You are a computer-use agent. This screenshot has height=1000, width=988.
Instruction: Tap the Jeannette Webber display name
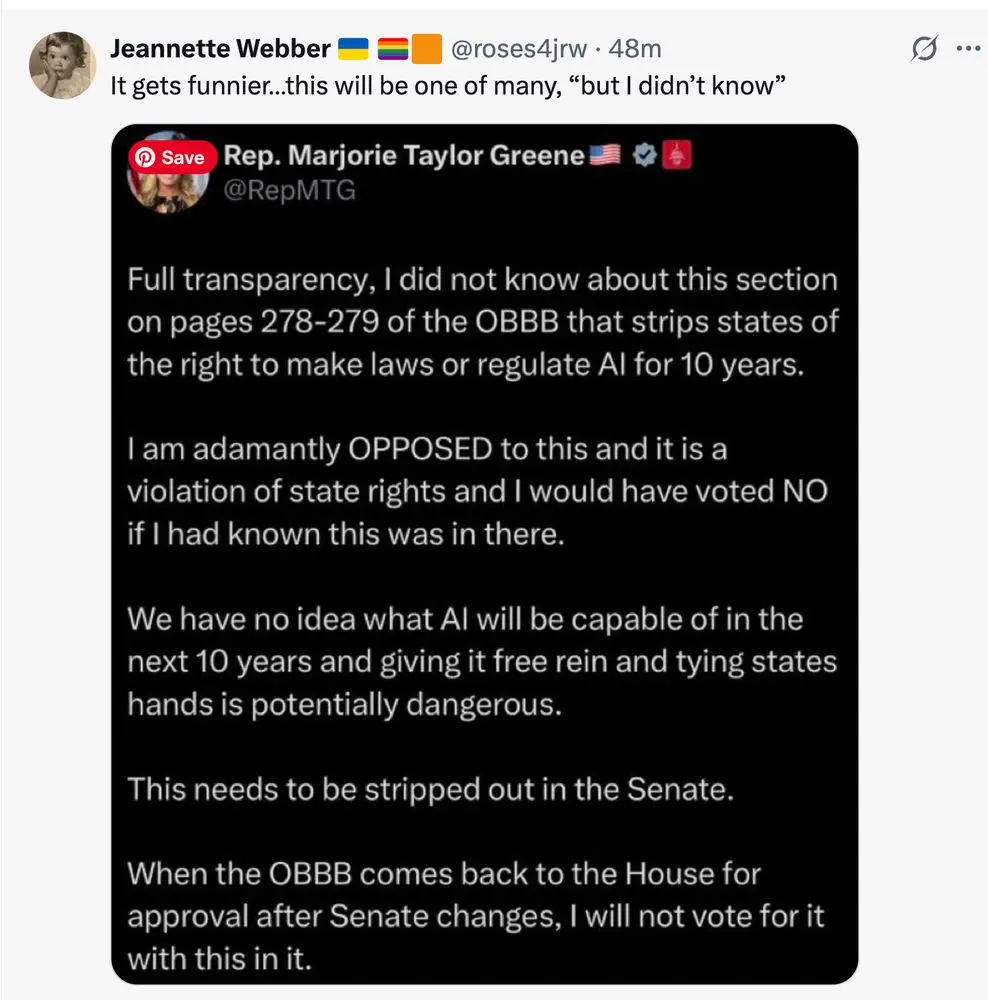tap(222, 48)
